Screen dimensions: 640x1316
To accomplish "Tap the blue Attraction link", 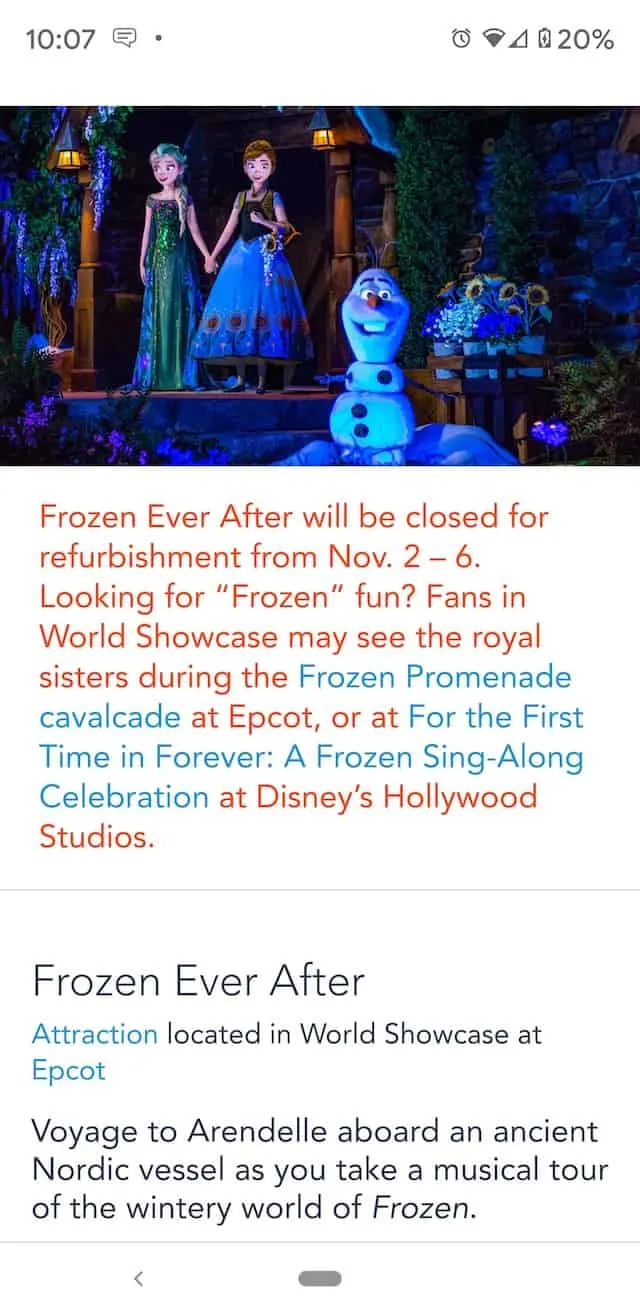I will (95, 1034).
